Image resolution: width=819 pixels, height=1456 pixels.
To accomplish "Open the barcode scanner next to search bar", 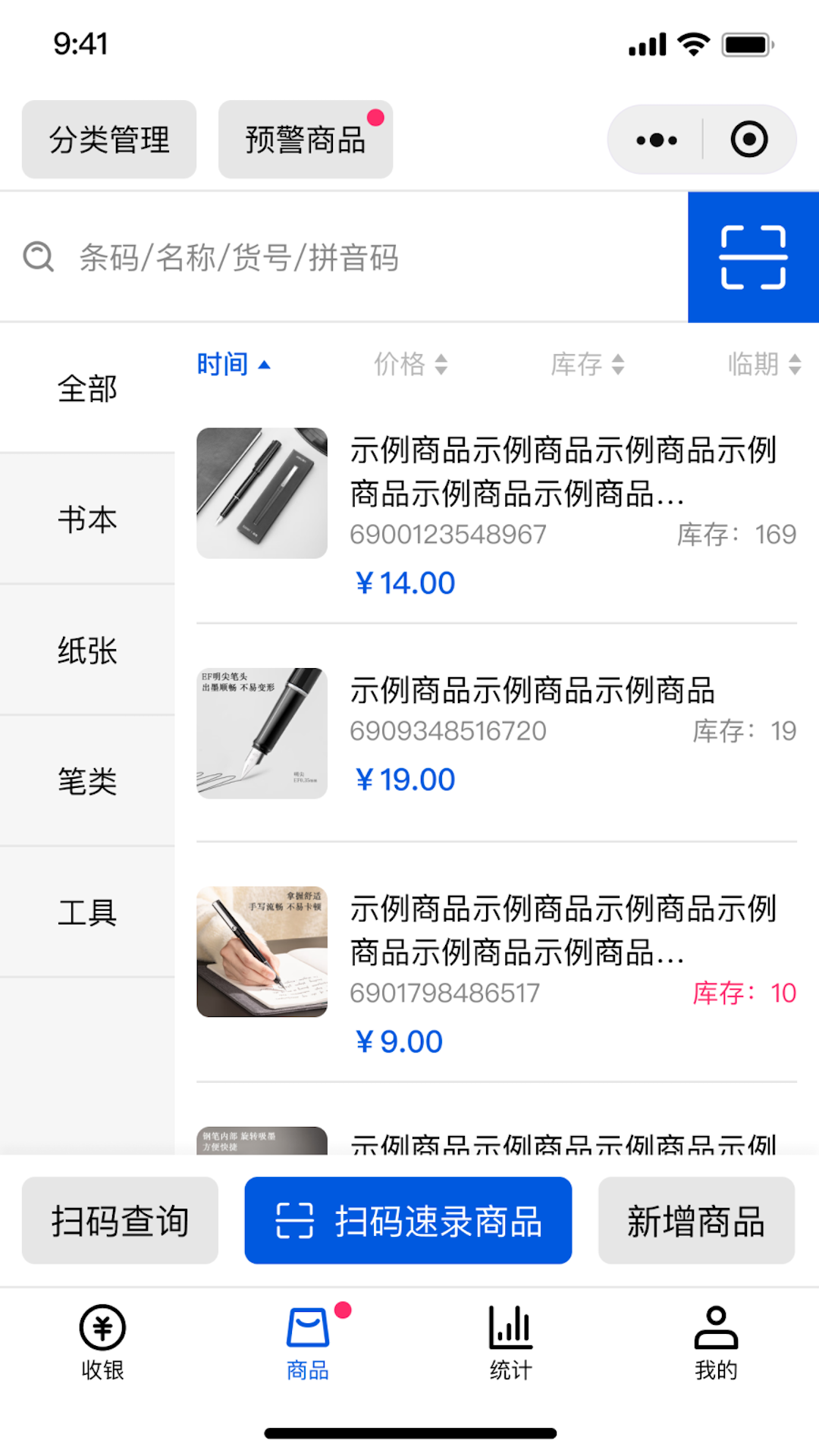I will [x=752, y=256].
